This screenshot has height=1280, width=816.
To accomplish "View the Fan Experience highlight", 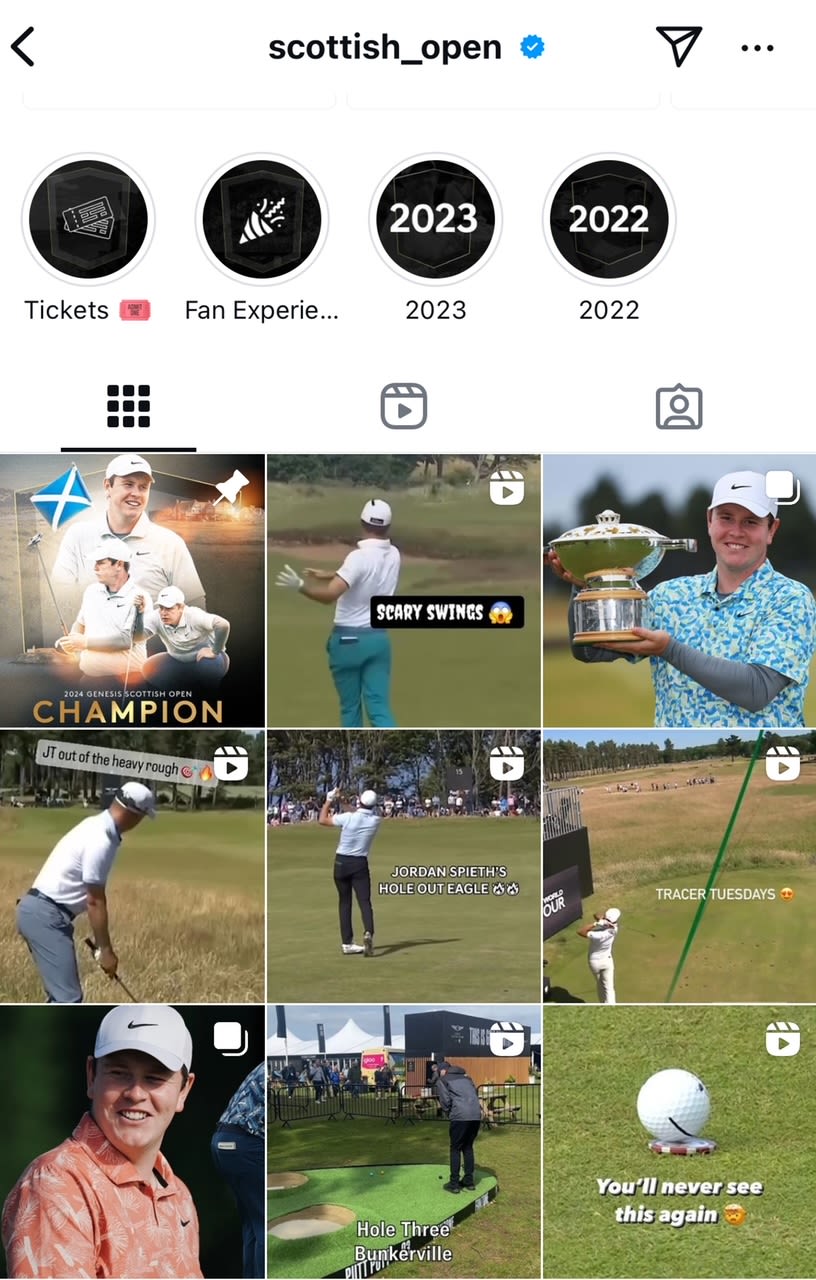I will [x=262, y=220].
